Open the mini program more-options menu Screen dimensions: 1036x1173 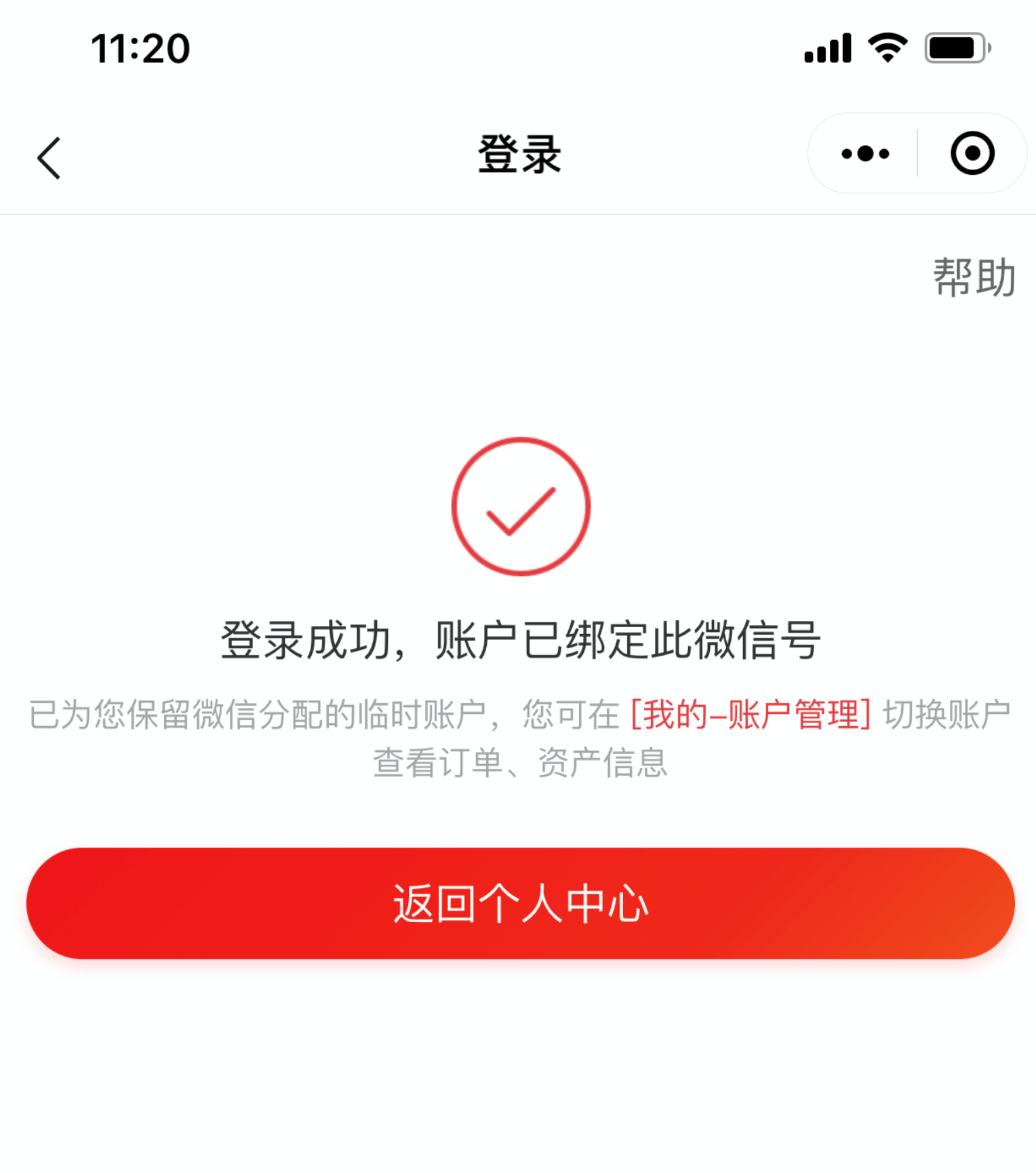point(864,154)
